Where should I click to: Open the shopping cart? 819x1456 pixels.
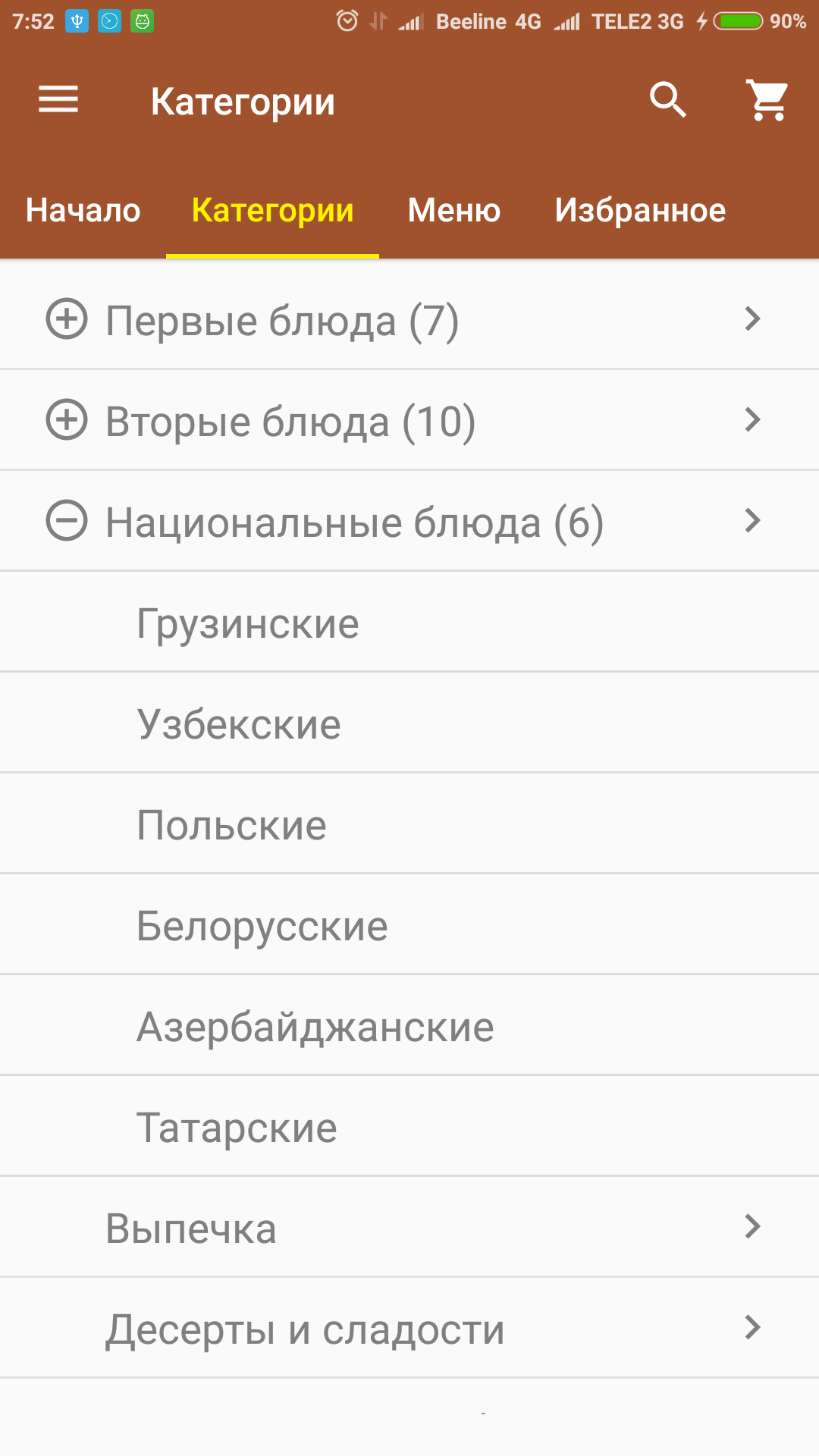[768, 99]
